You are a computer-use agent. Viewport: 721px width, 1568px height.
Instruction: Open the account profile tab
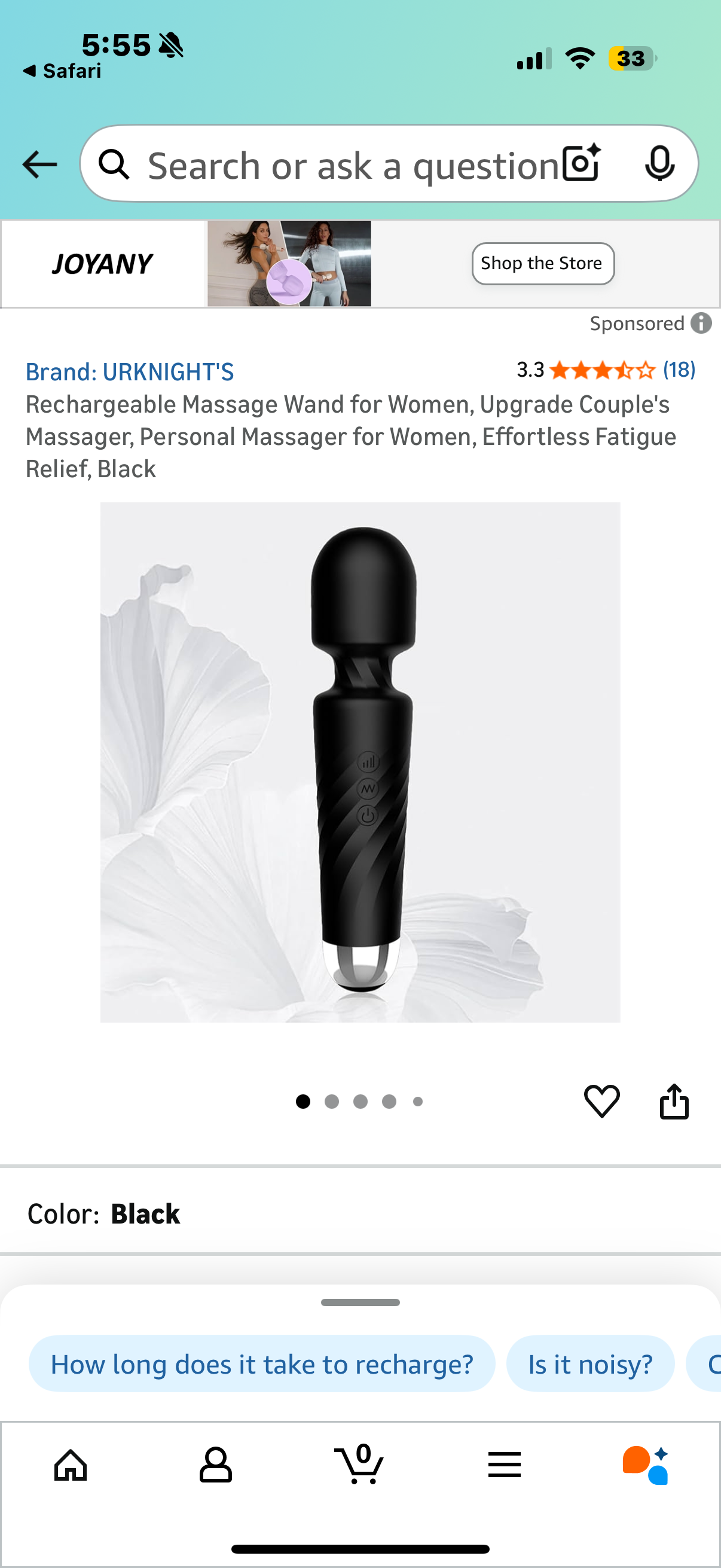pyautogui.click(x=215, y=1465)
